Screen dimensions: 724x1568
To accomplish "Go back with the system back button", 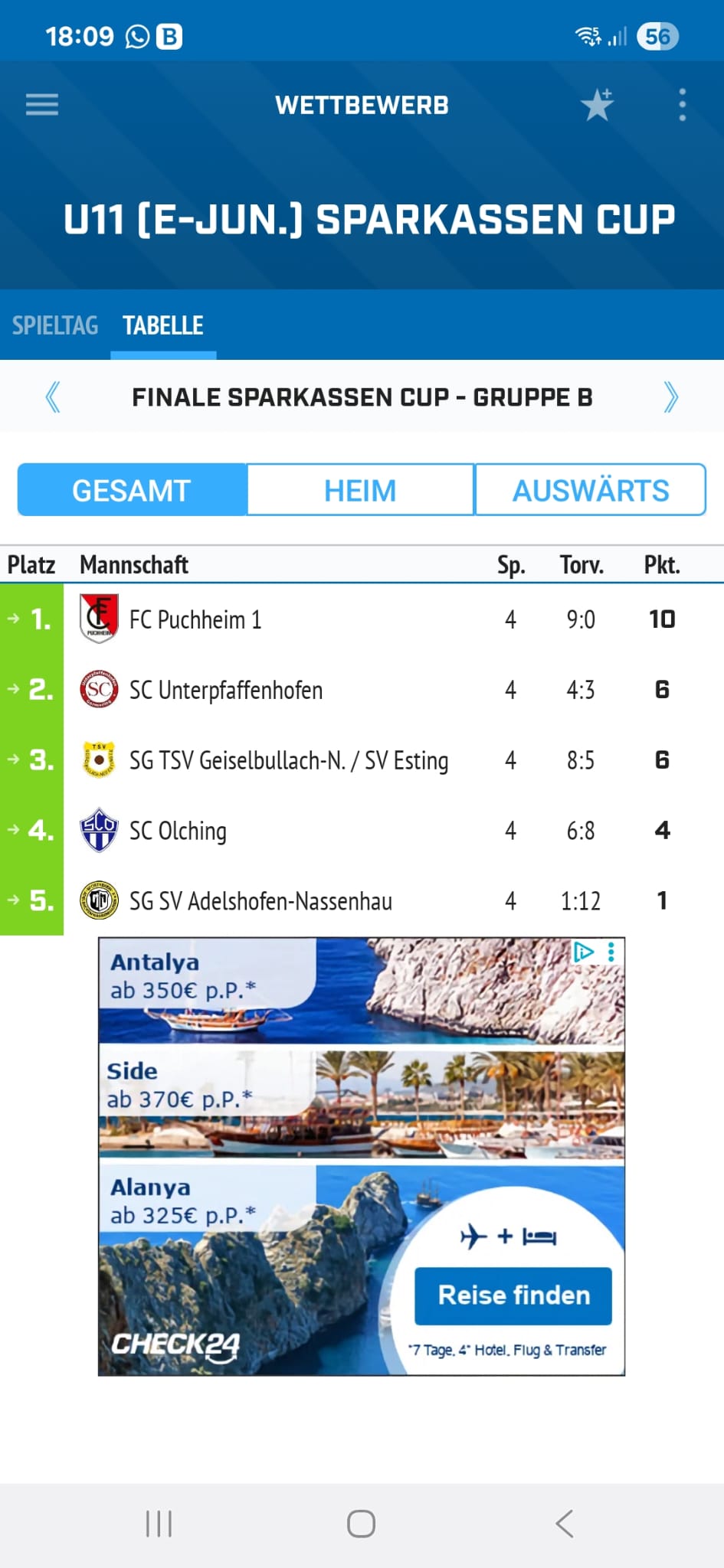I will (x=565, y=1524).
